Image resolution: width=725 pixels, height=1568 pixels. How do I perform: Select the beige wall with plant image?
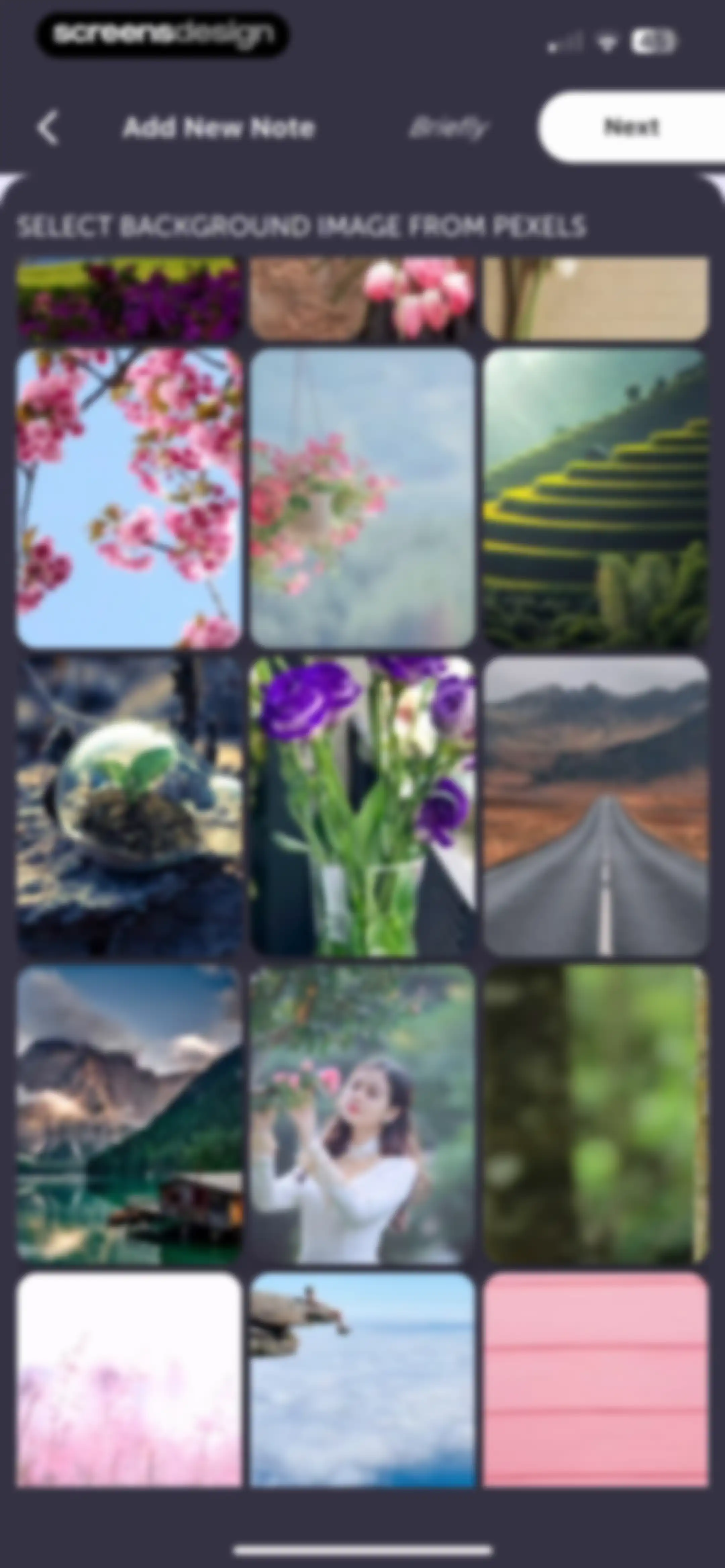596,298
